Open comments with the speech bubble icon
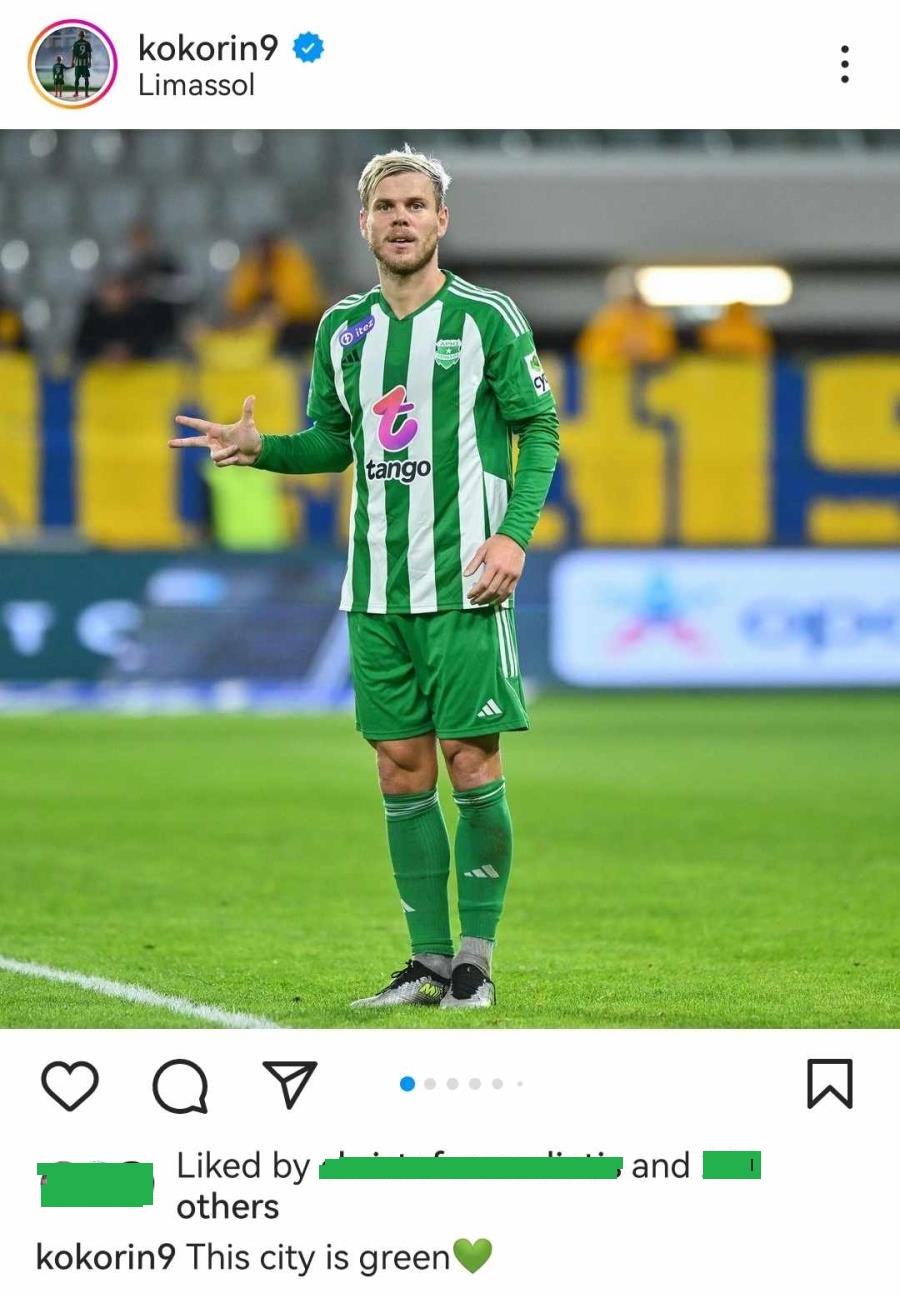 180,1086
